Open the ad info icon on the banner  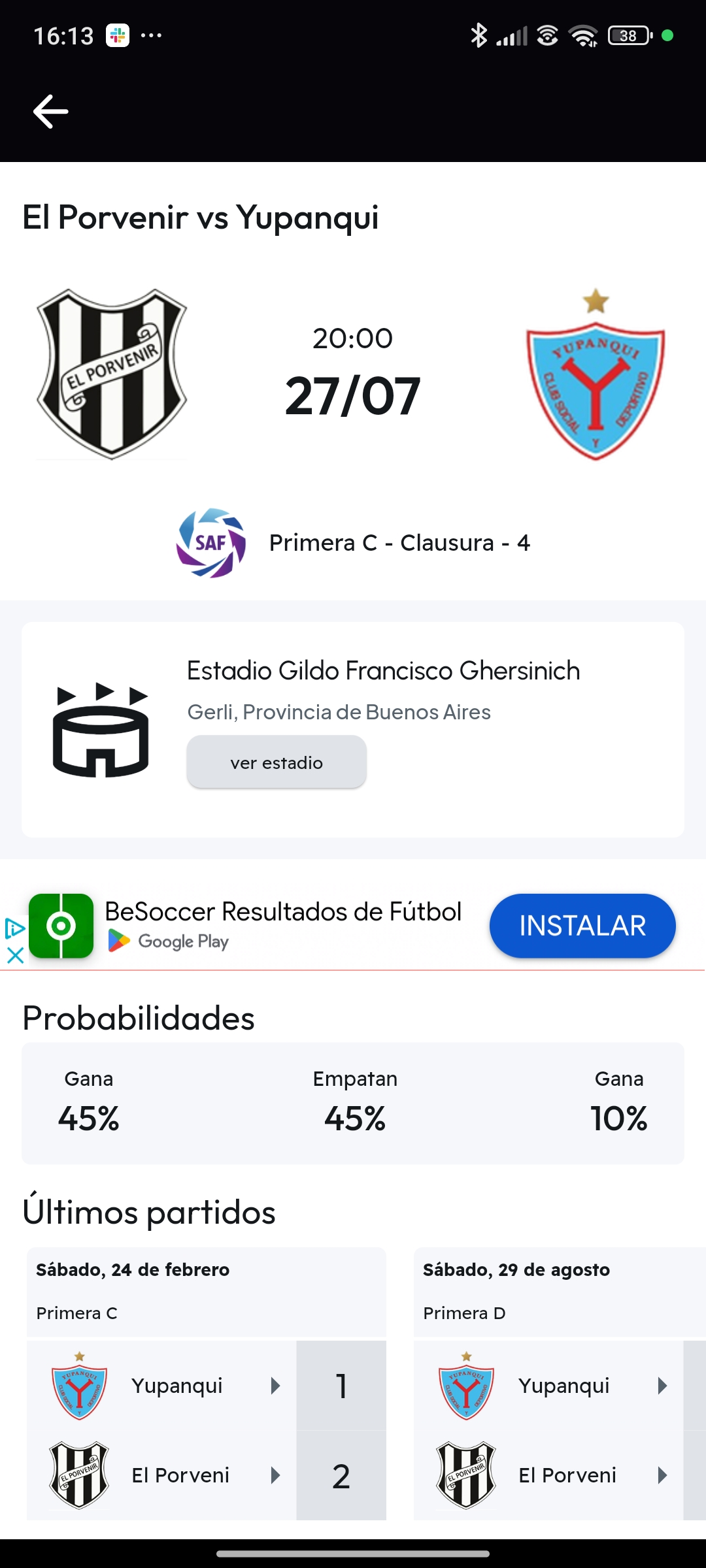coord(14,928)
